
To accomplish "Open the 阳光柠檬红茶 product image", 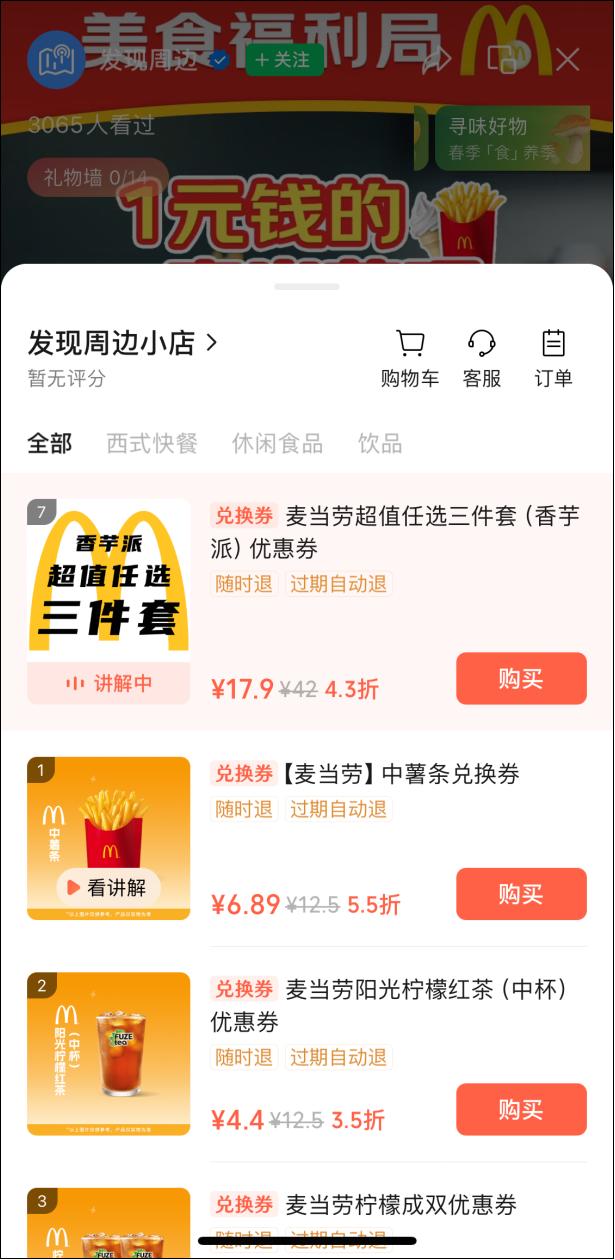I will click(108, 1053).
